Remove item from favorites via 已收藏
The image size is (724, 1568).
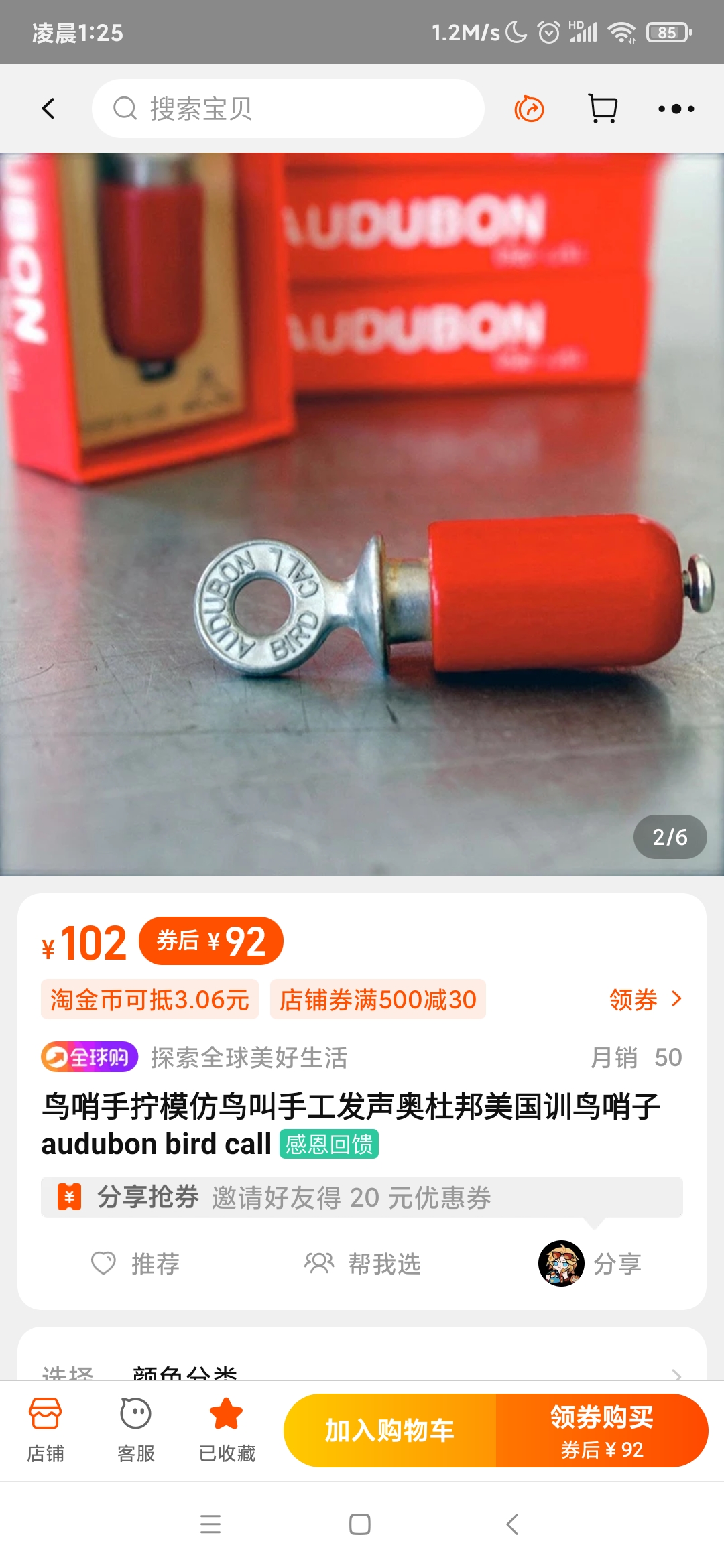(x=227, y=1430)
